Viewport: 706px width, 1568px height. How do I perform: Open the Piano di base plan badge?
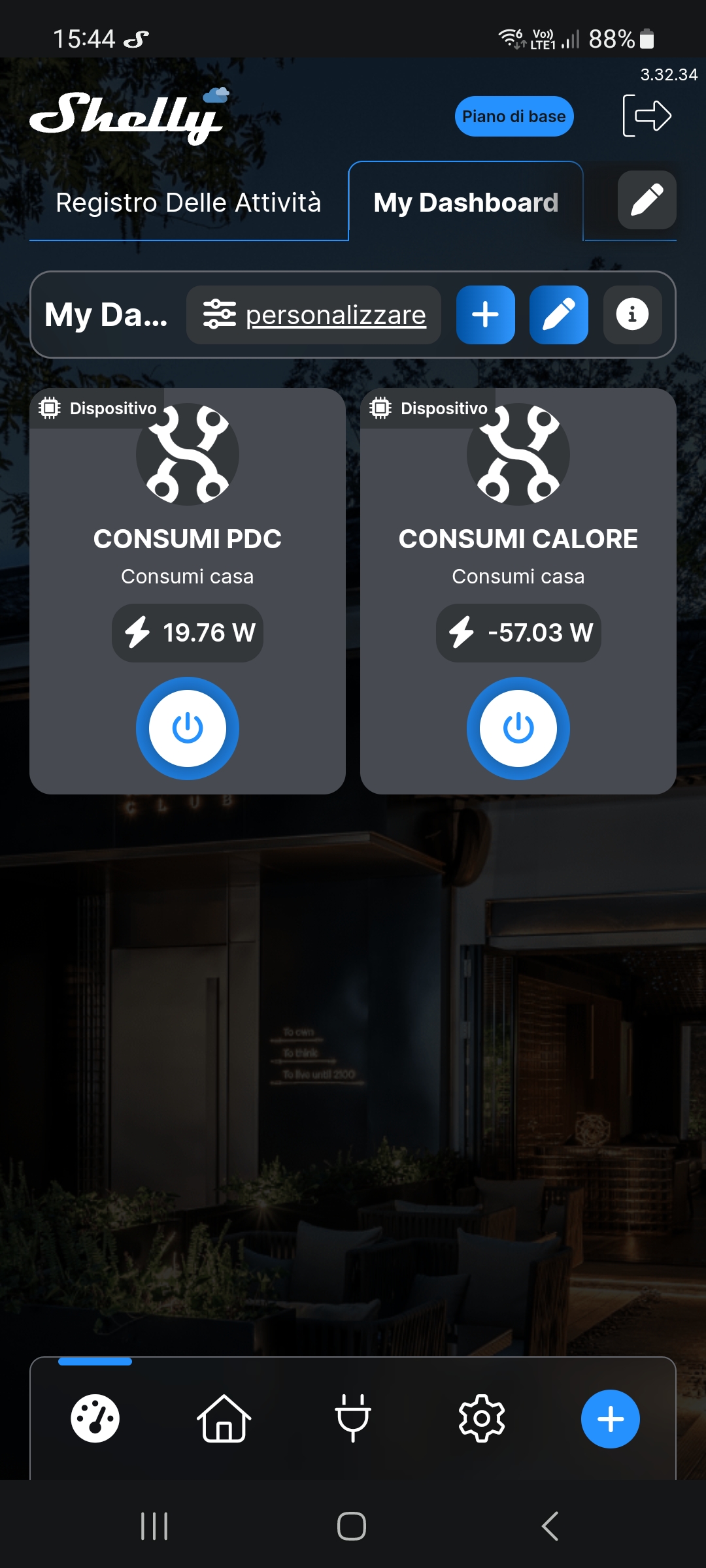pyautogui.click(x=514, y=116)
